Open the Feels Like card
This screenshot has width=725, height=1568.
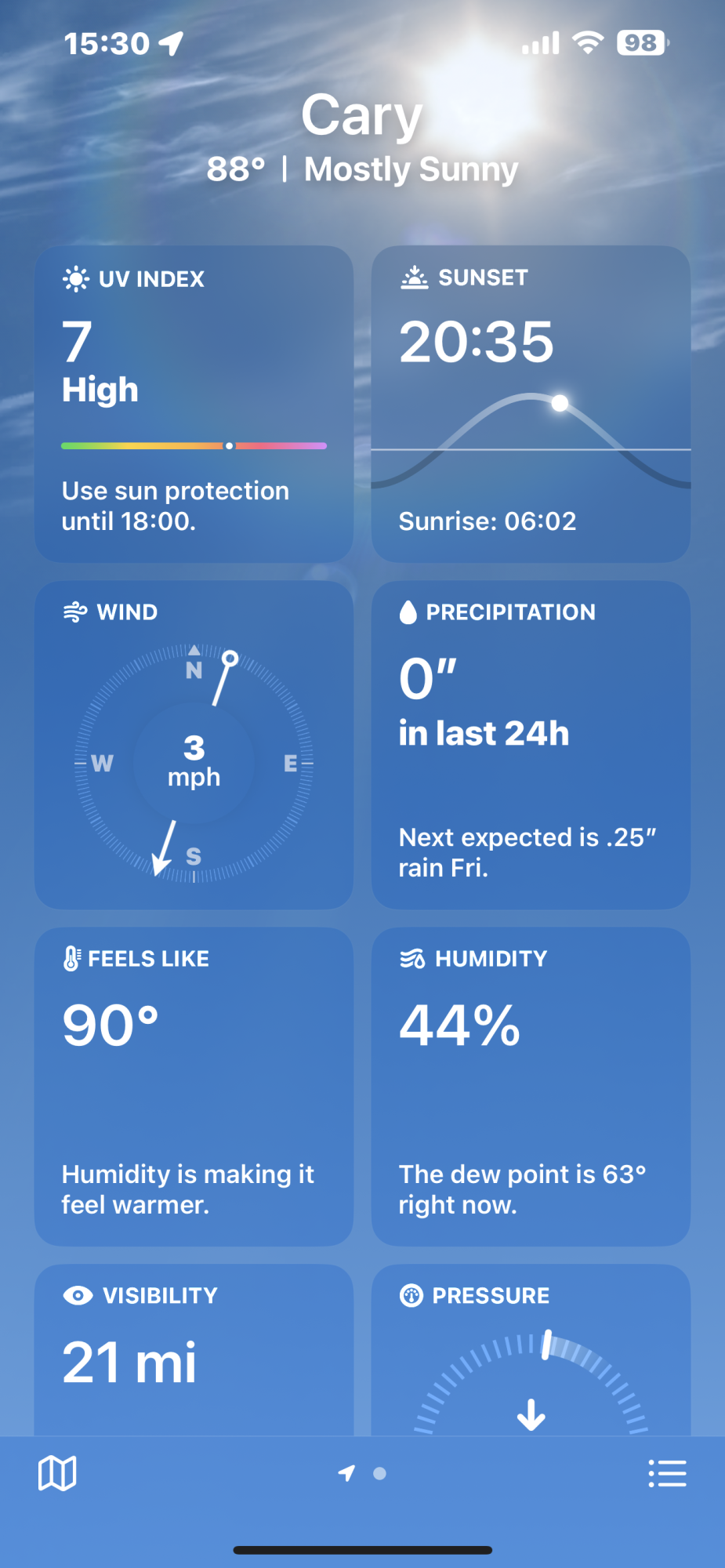(194, 1086)
